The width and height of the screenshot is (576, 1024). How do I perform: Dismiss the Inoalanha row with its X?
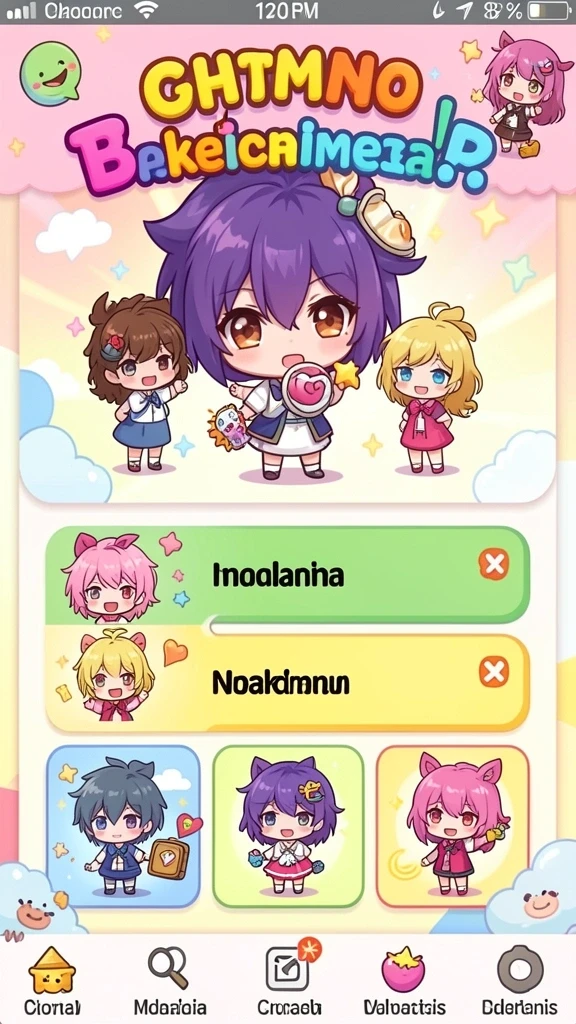494,564
